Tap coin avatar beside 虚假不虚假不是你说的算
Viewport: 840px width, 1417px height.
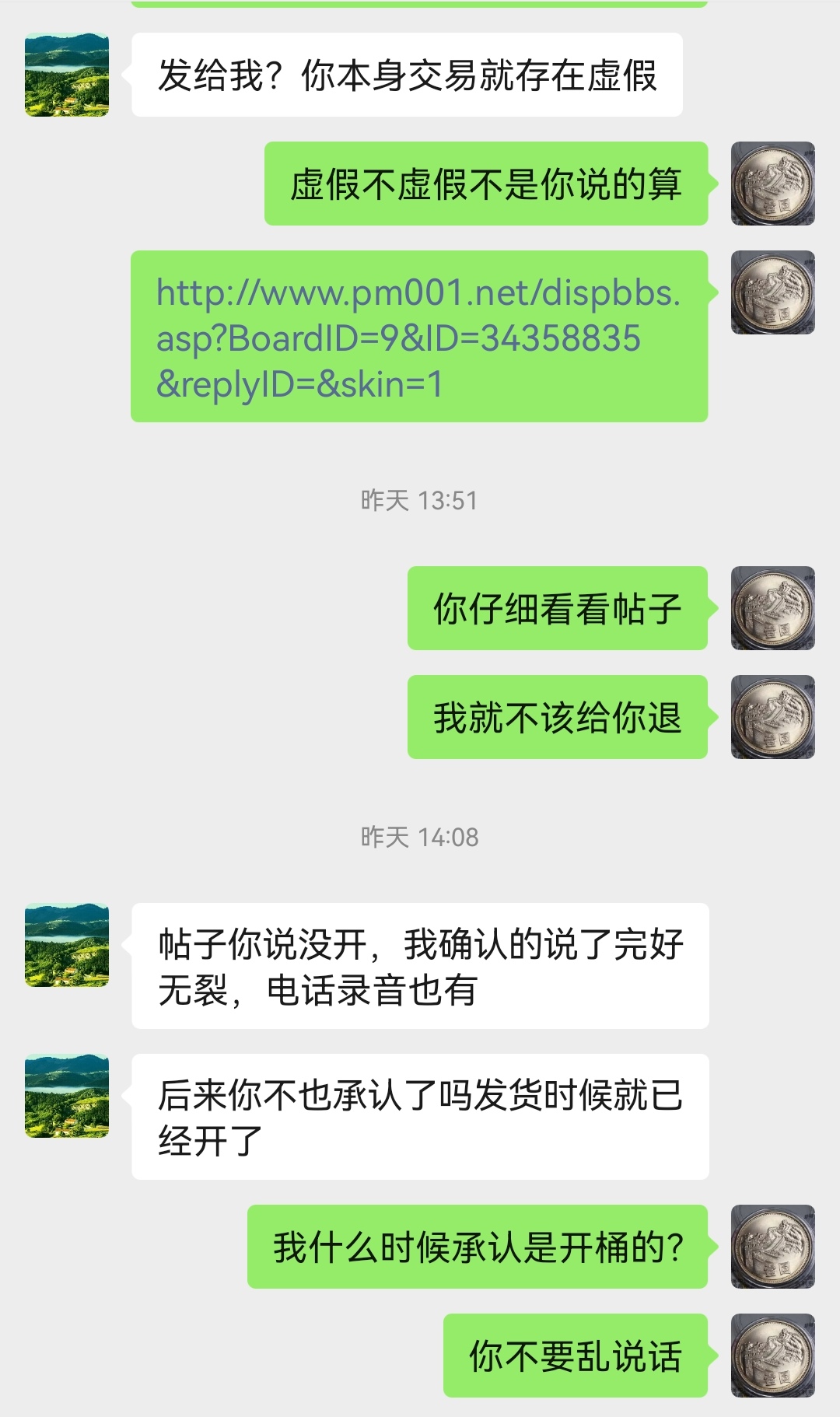[x=772, y=184]
